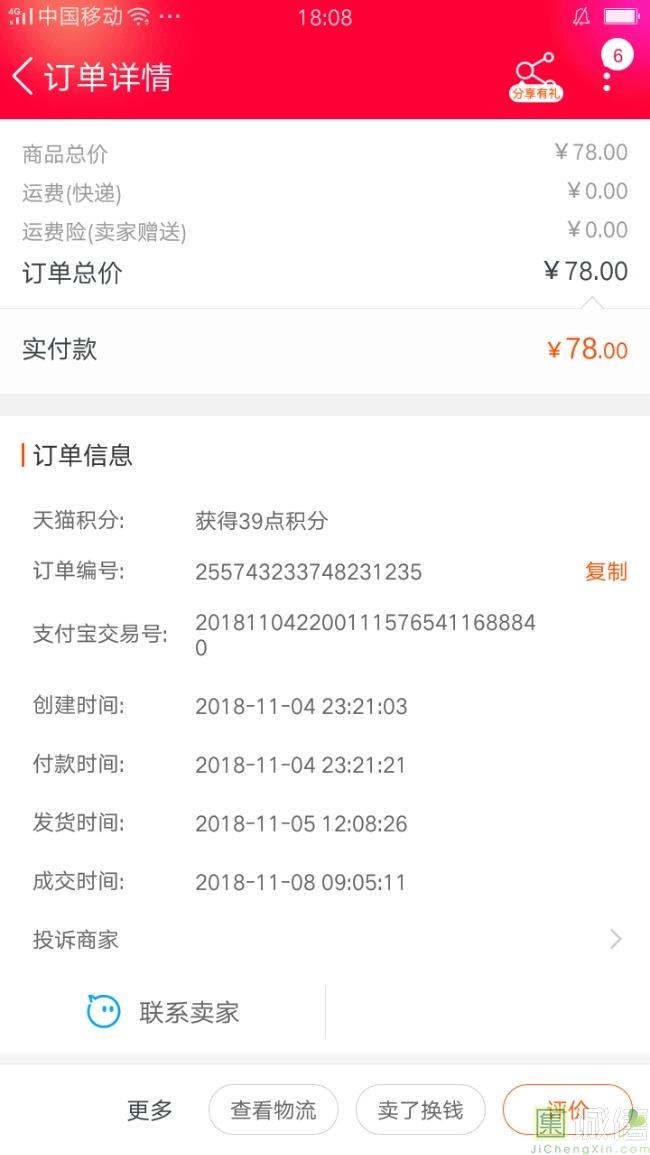View shipment tracking with 查看物流

[273, 1110]
